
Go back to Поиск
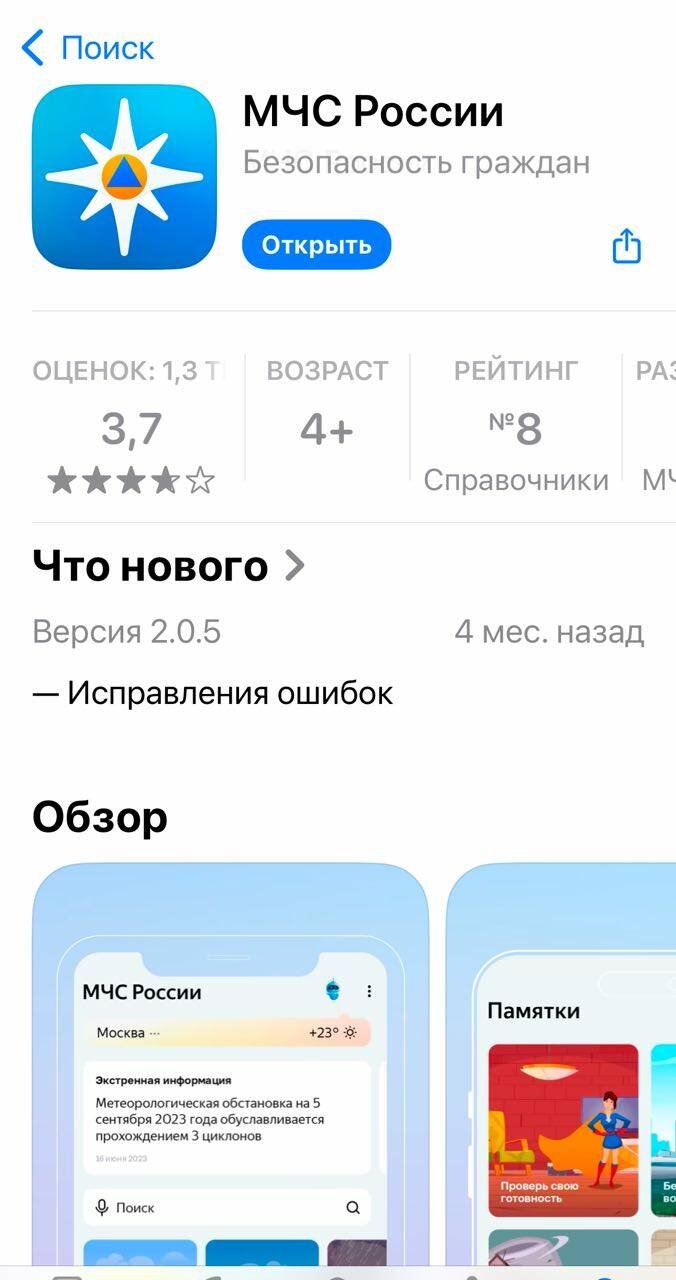click(x=88, y=47)
